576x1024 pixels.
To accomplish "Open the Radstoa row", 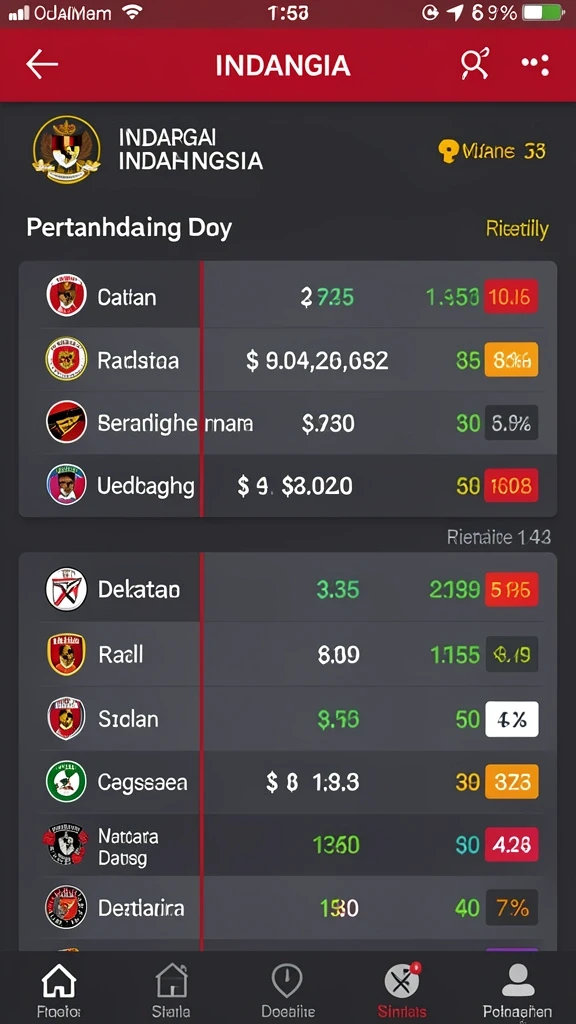I will click(x=288, y=360).
